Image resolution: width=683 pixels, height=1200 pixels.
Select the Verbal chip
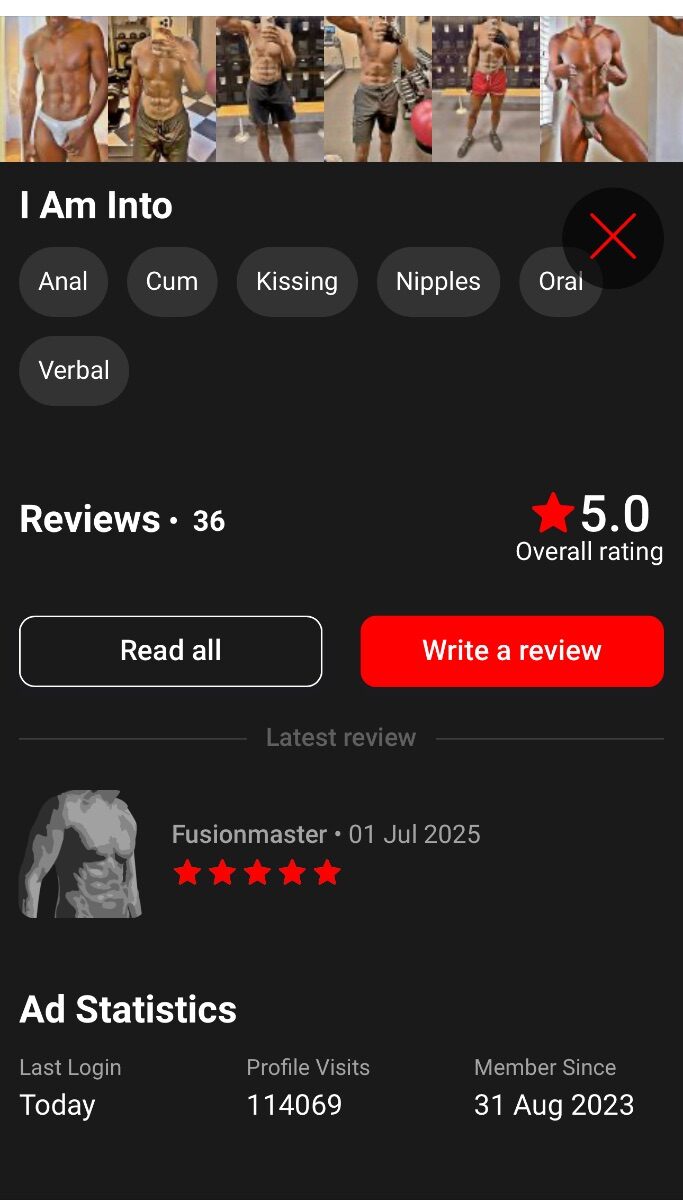click(74, 371)
